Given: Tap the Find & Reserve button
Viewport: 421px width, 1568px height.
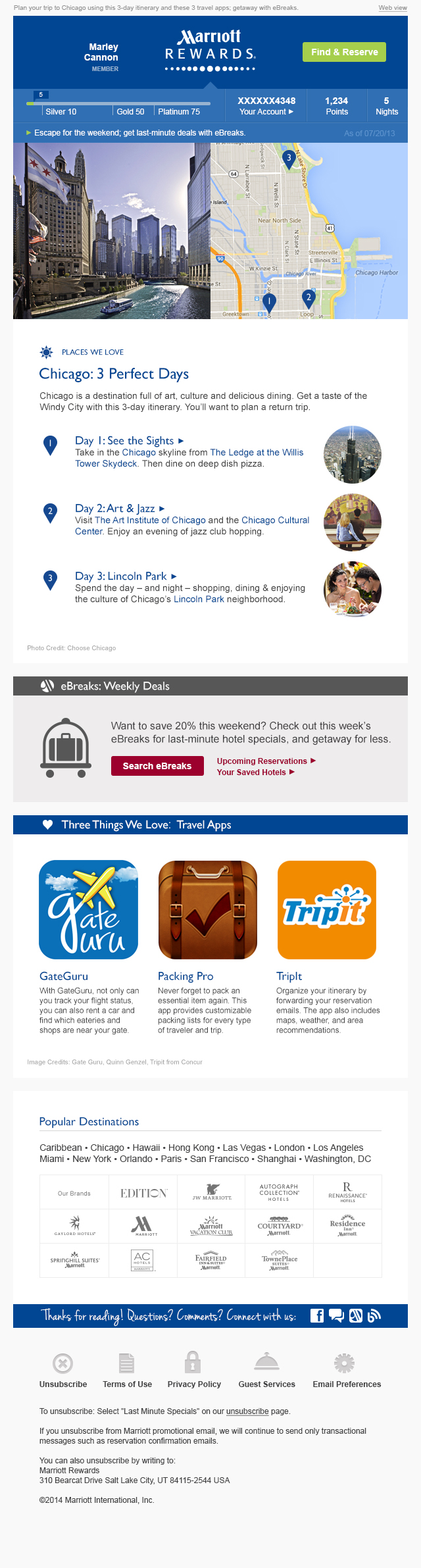Looking at the screenshot, I should (x=344, y=52).
